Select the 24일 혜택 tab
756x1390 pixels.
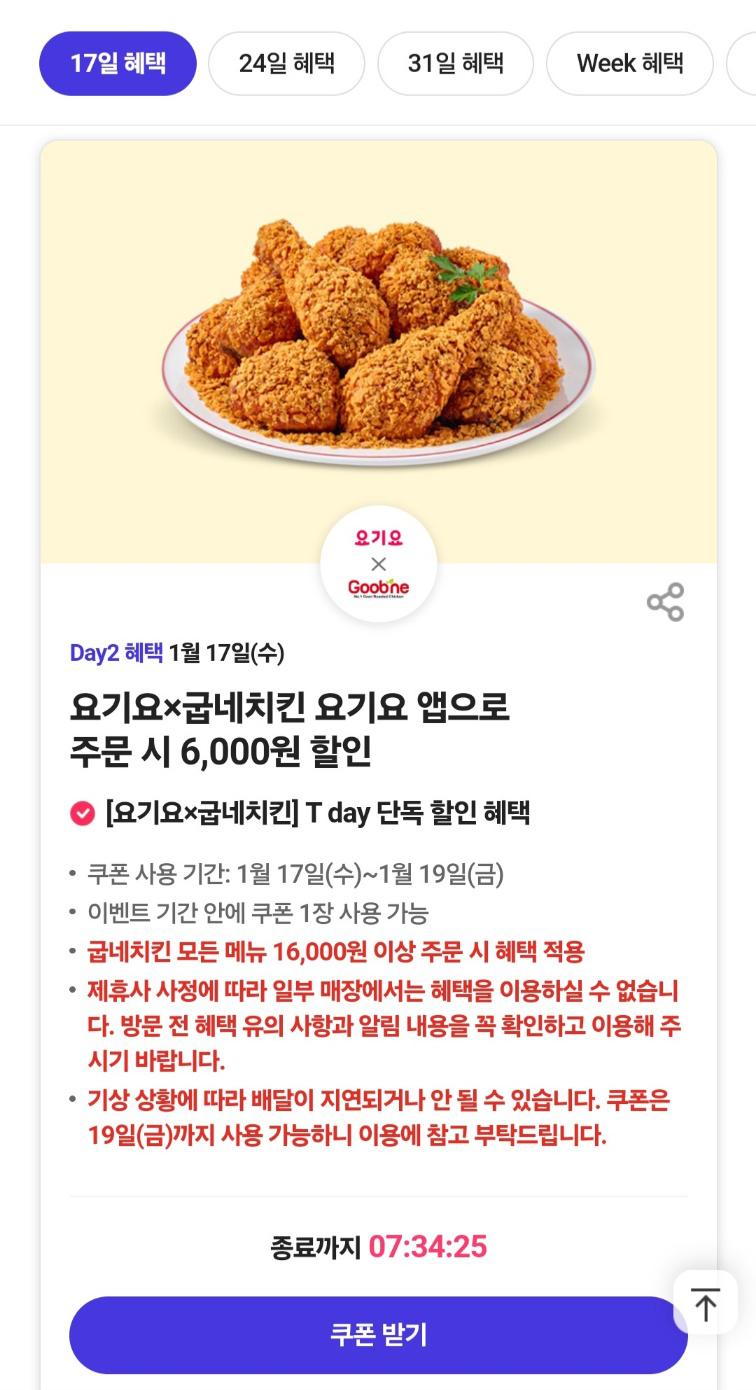(x=286, y=64)
